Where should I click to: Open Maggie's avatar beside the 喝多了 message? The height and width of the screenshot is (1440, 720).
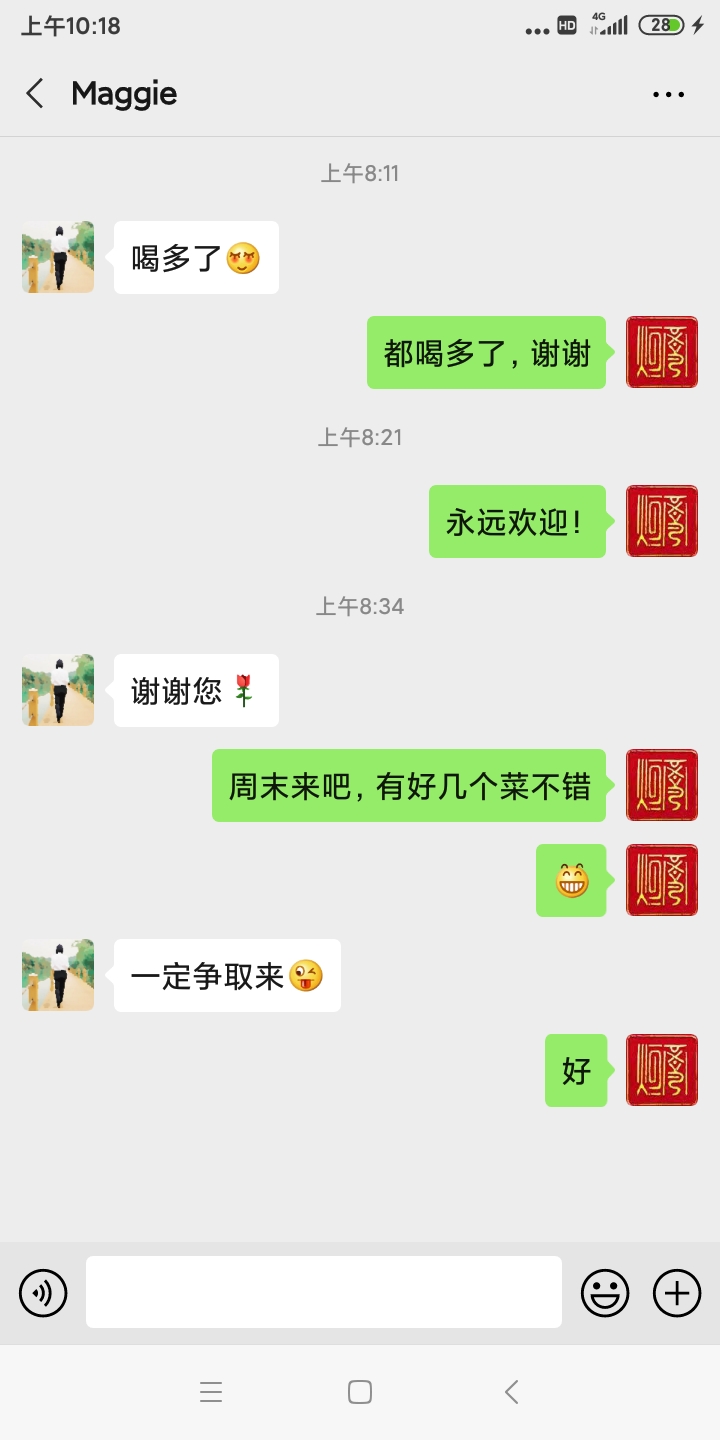pos(58,257)
